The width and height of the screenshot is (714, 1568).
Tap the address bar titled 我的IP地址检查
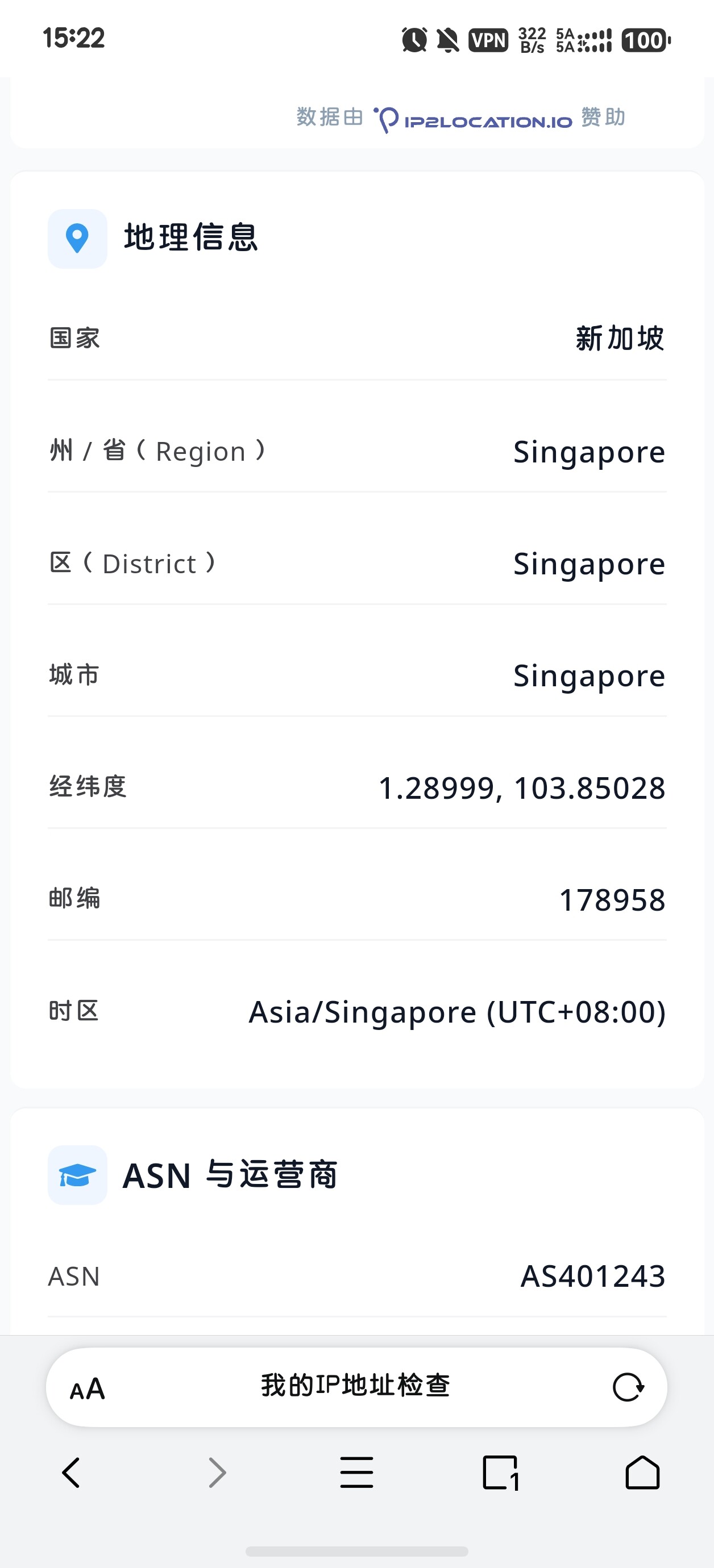(x=356, y=1387)
